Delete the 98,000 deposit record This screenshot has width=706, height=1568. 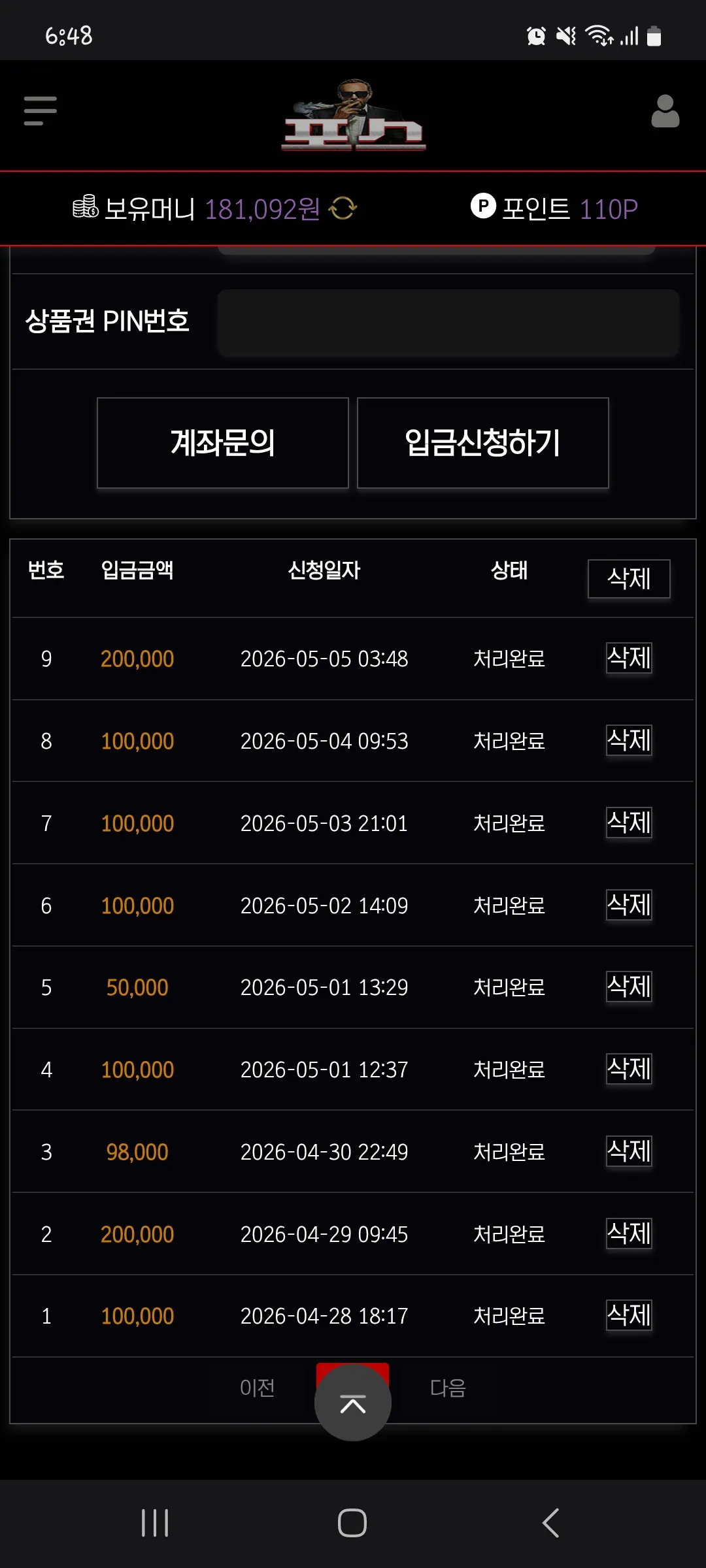629,1151
